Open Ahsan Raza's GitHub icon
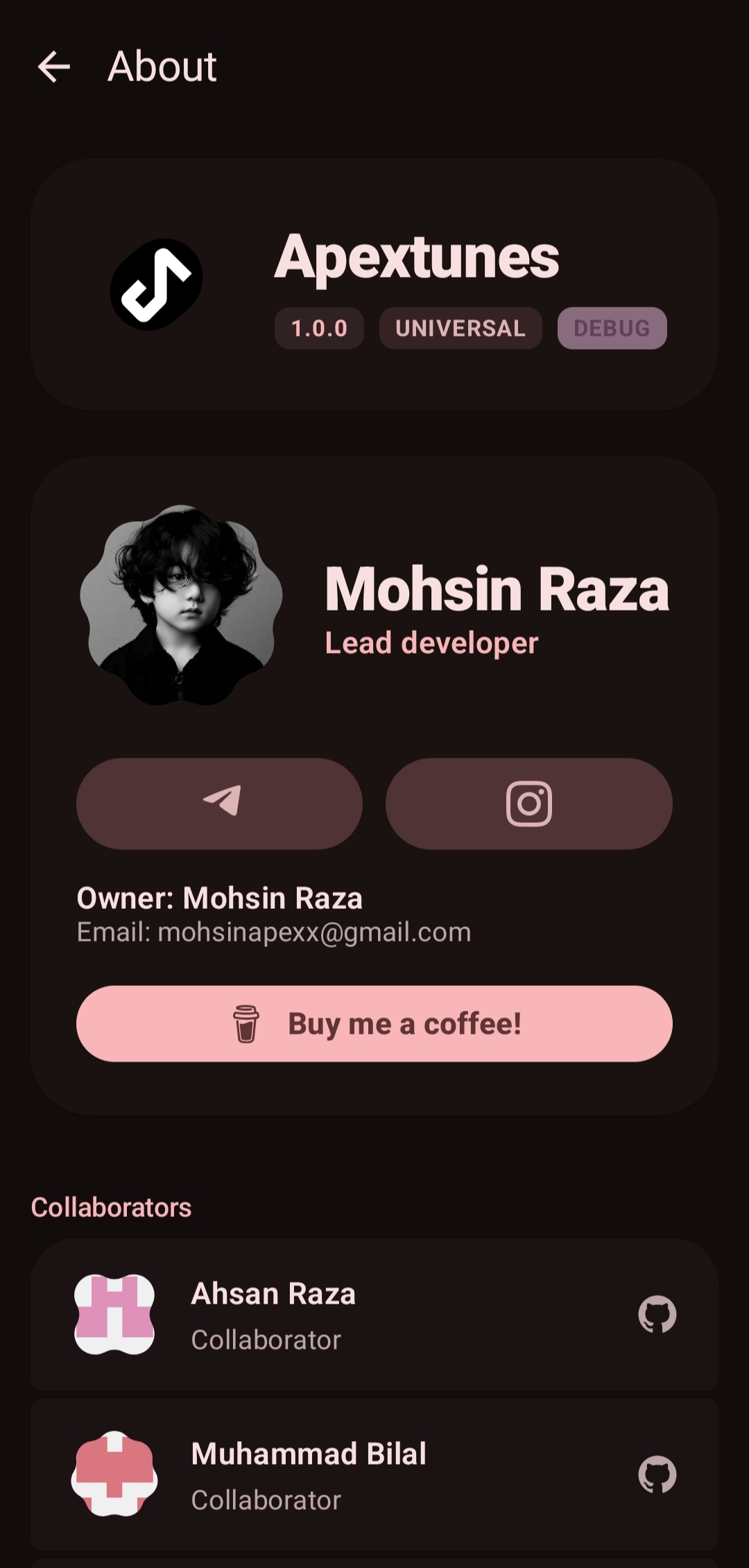Viewport: 749px width, 1568px height. click(x=657, y=1314)
